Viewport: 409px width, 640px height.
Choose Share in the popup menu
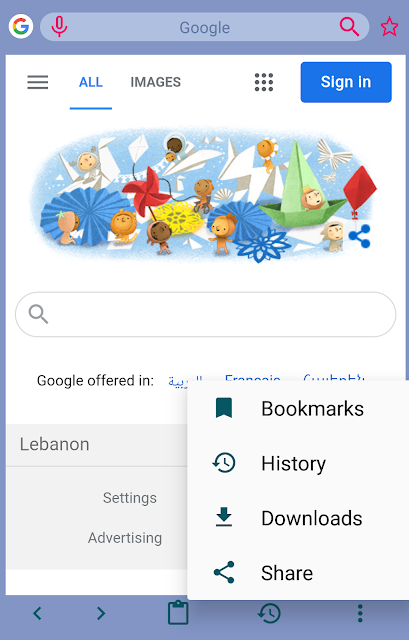(298, 573)
